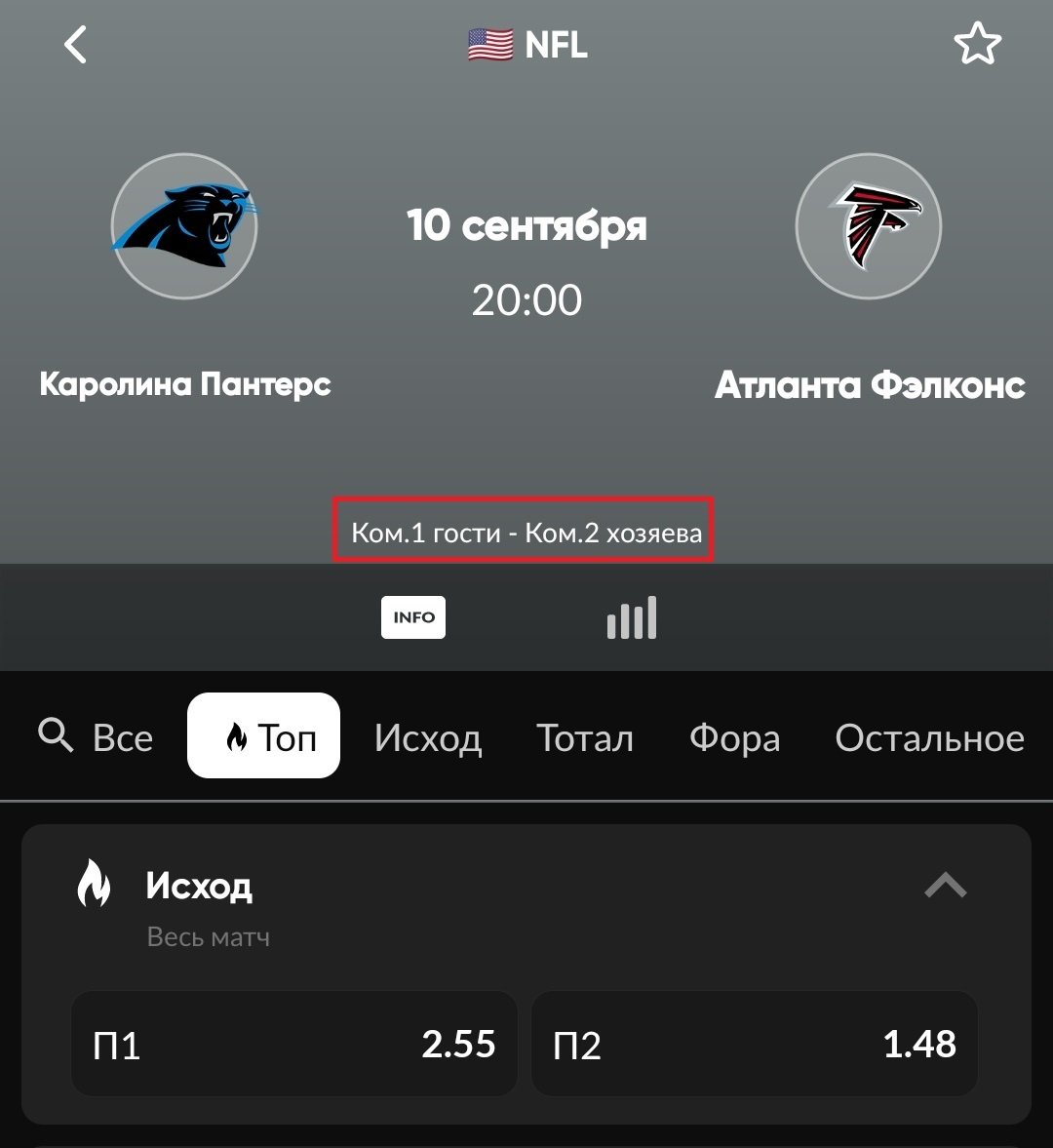Go back from the NFL match
Viewport: 1053px width, 1148px height.
(75, 45)
